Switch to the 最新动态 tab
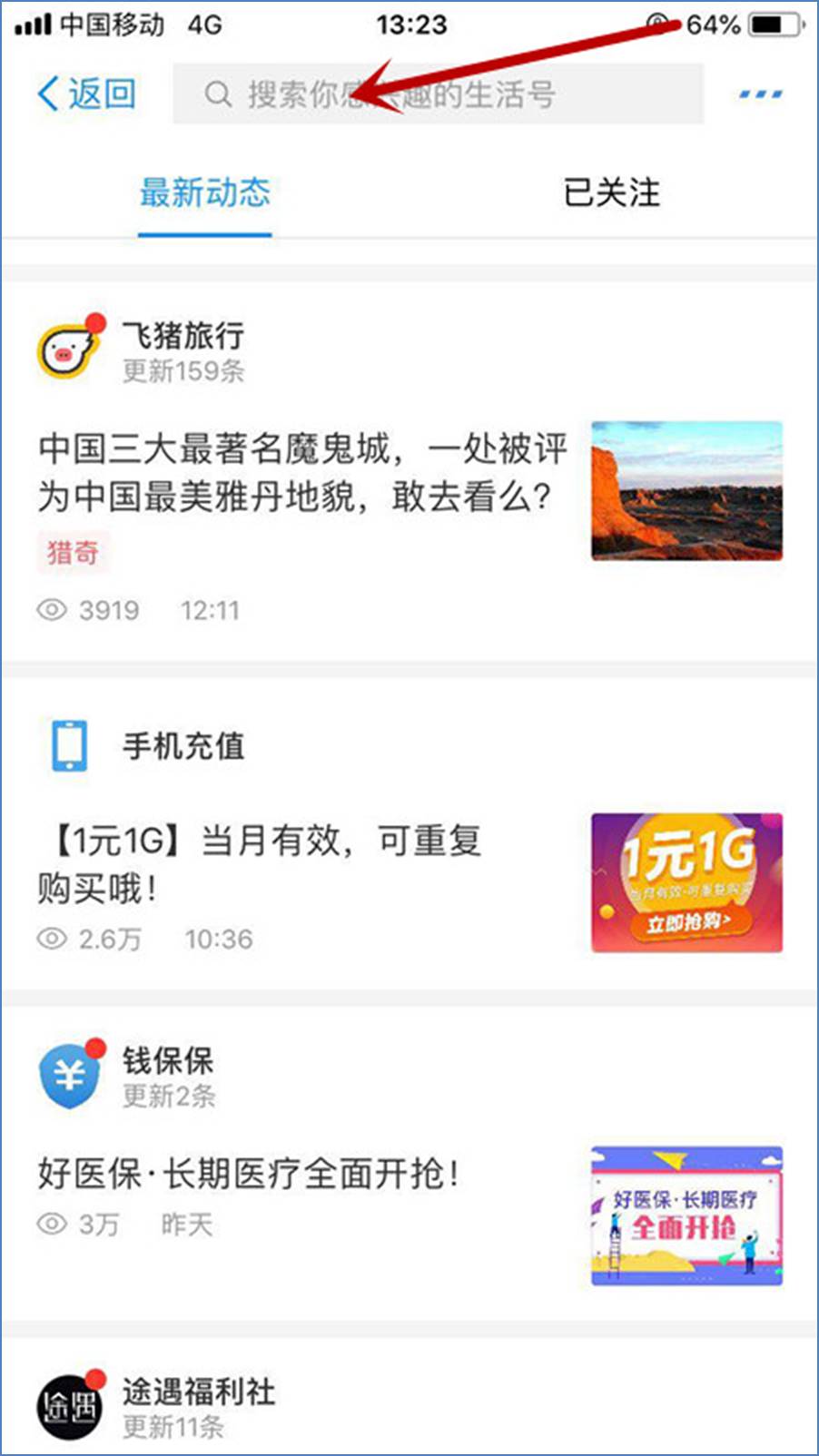The image size is (819, 1456). [205, 193]
